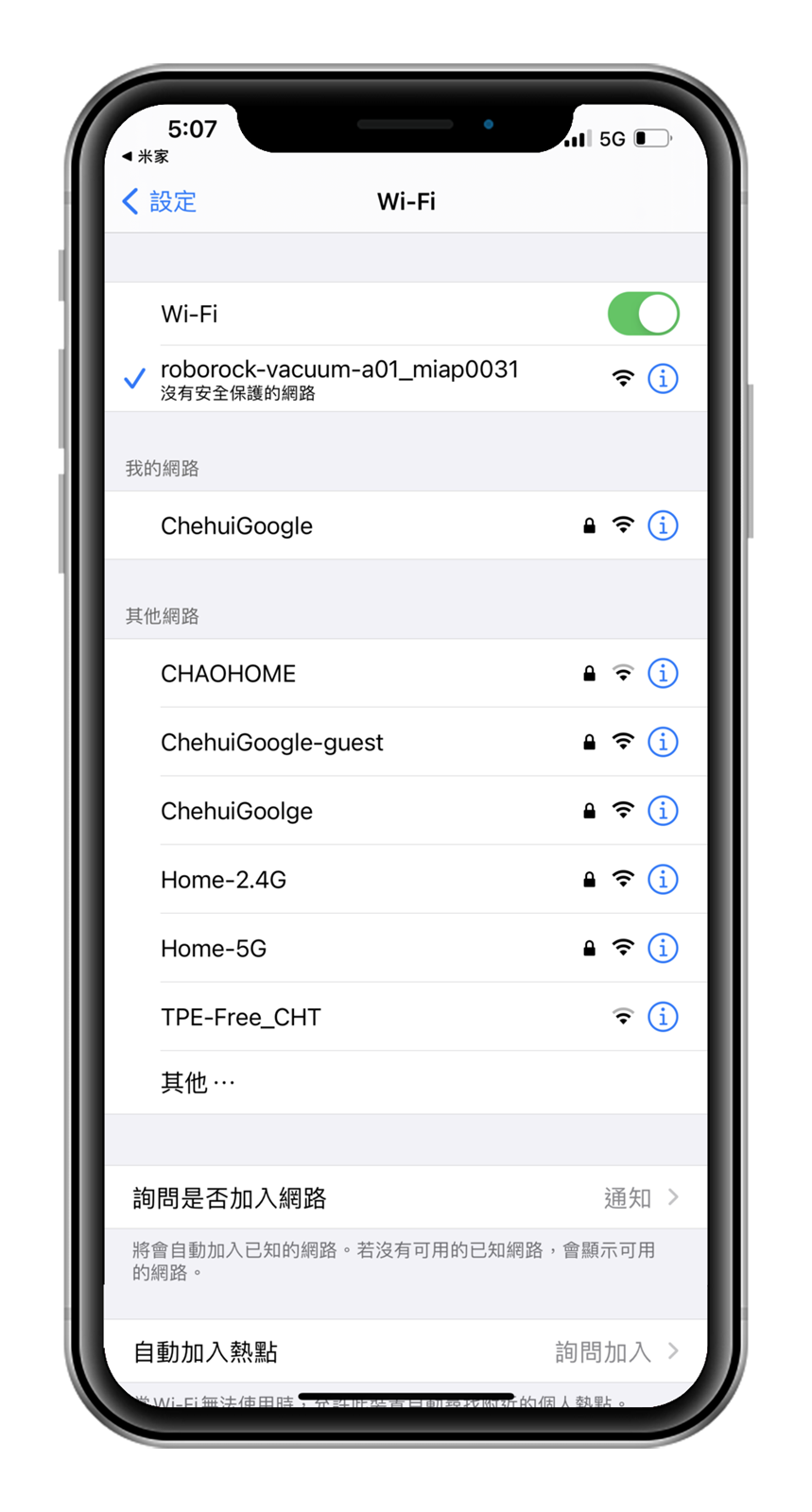Select ChehuiGoogle-guest network
This screenshot has width=812, height=1512.
coord(271,743)
